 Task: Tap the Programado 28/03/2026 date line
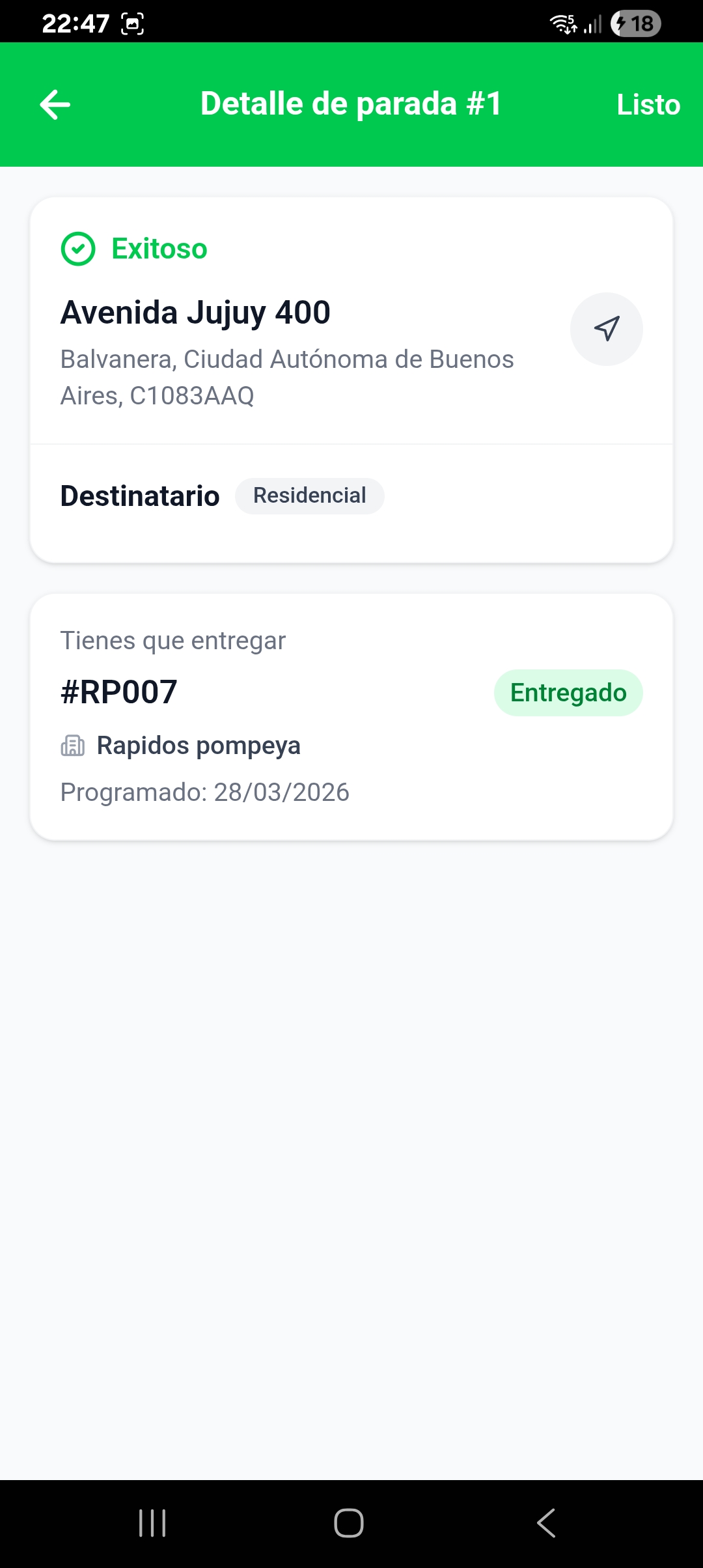pos(204,792)
